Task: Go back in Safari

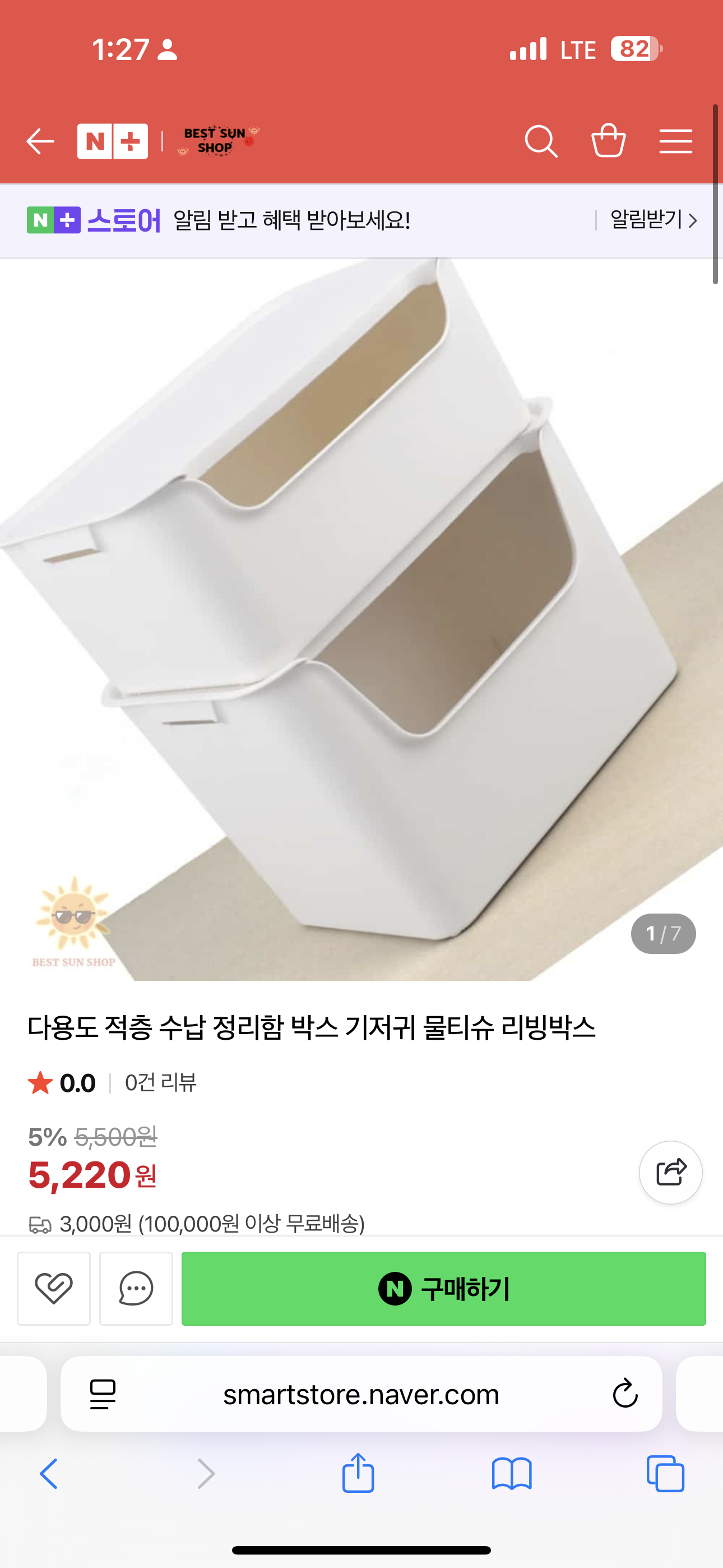Action: 49,1474
